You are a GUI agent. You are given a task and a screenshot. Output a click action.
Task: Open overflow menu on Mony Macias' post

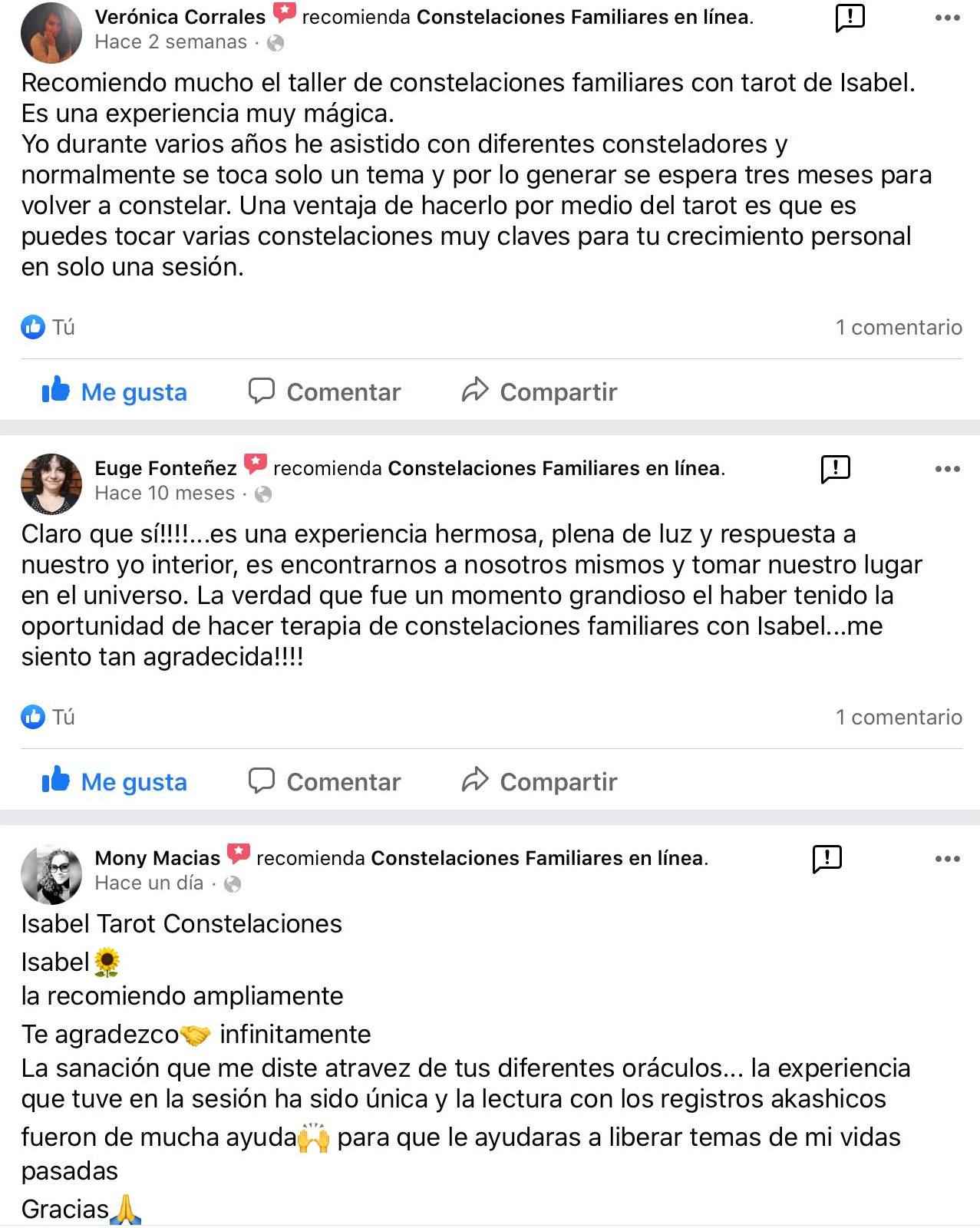click(947, 858)
